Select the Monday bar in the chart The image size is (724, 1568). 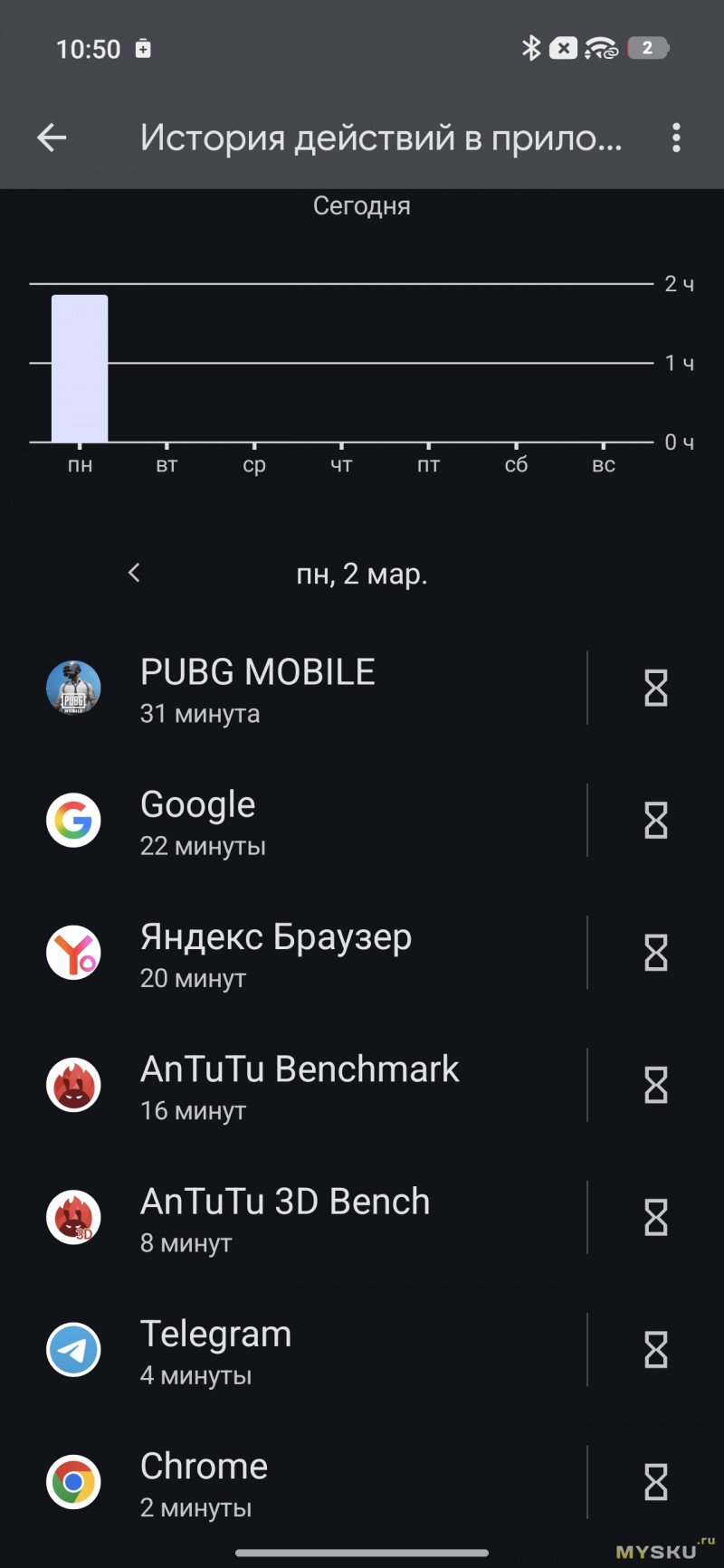80,368
